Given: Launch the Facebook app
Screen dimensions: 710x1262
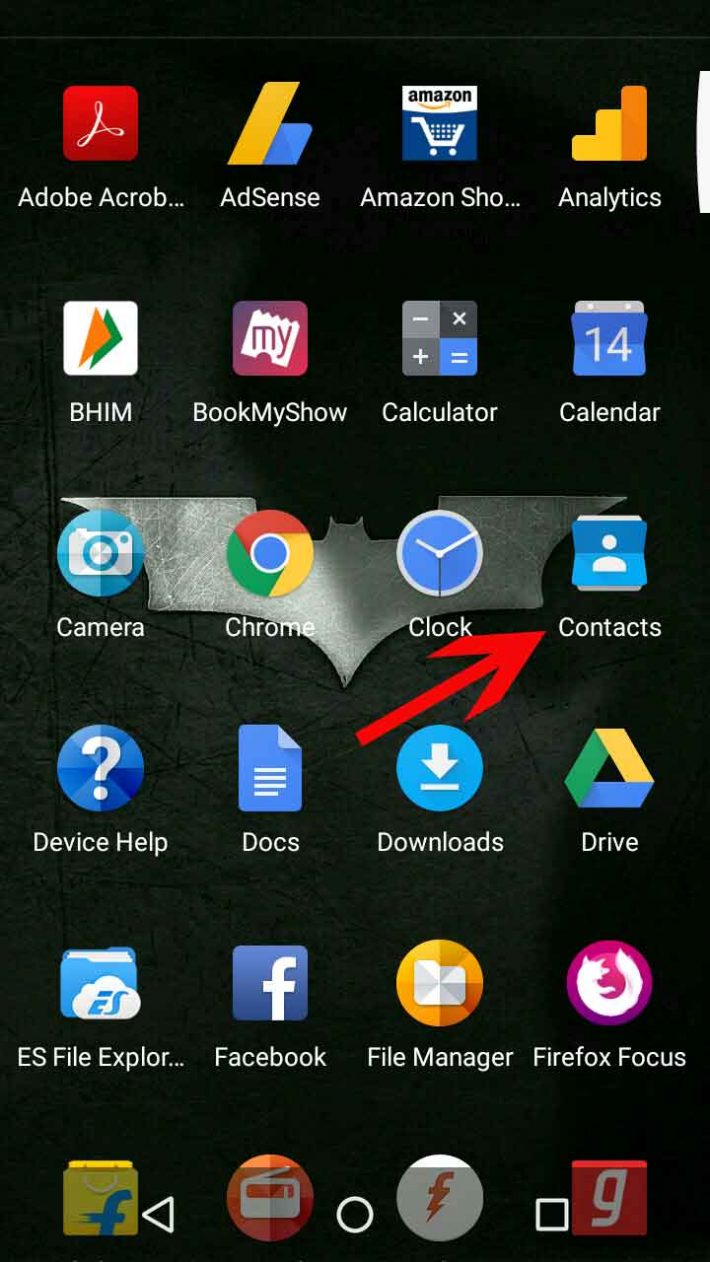Looking at the screenshot, I should pyautogui.click(x=270, y=984).
